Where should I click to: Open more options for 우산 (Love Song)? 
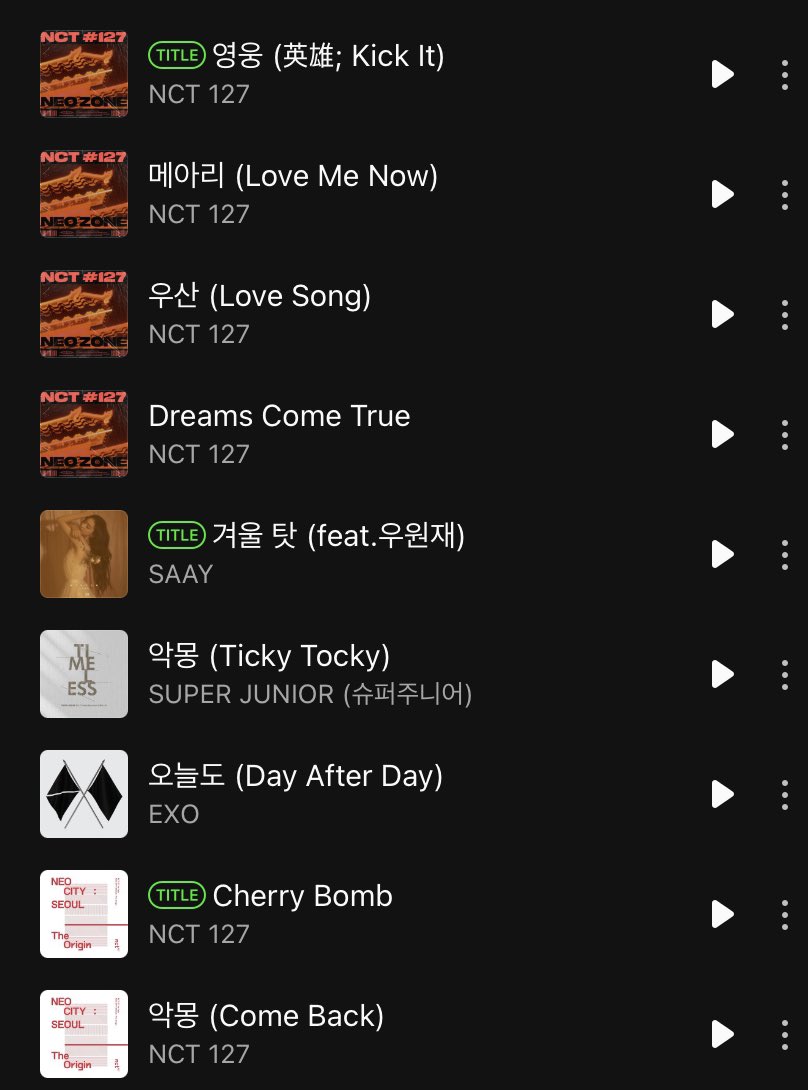(785, 314)
